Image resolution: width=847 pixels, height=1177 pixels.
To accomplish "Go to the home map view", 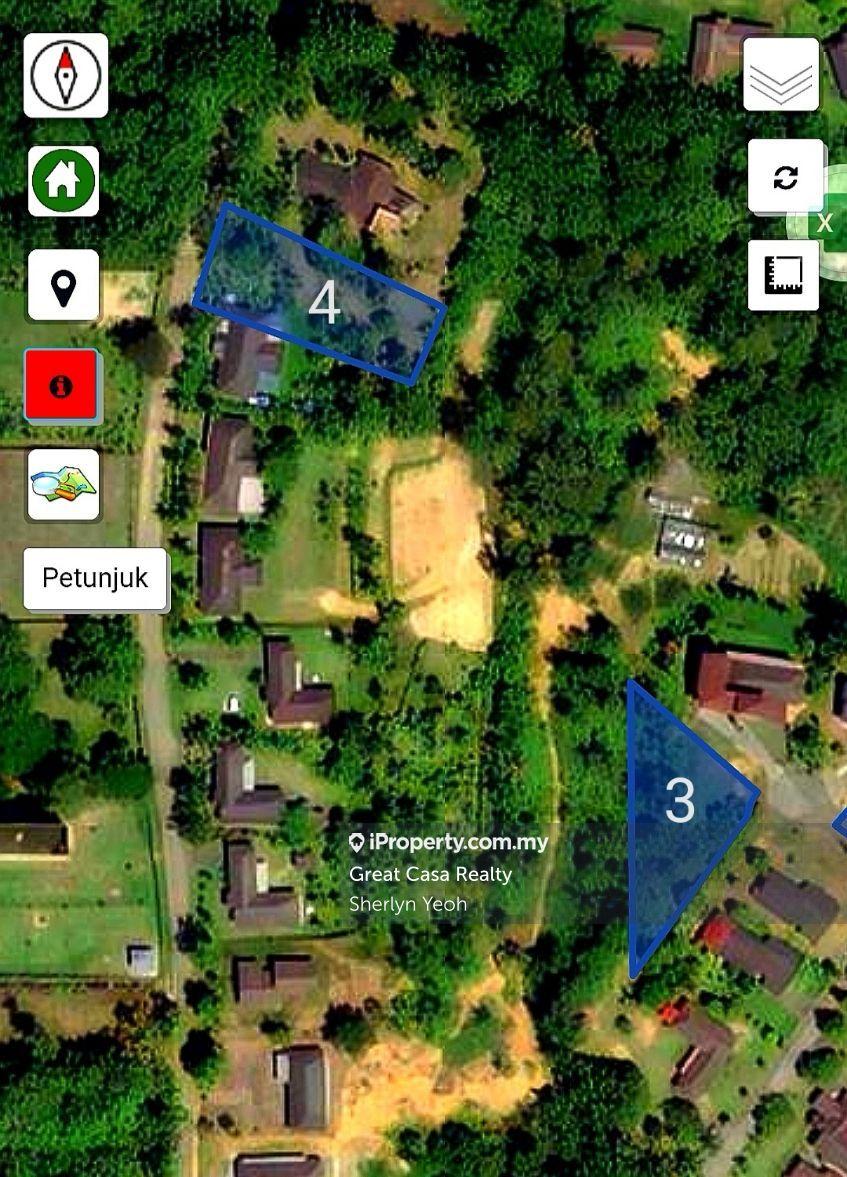I will pyautogui.click(x=63, y=181).
